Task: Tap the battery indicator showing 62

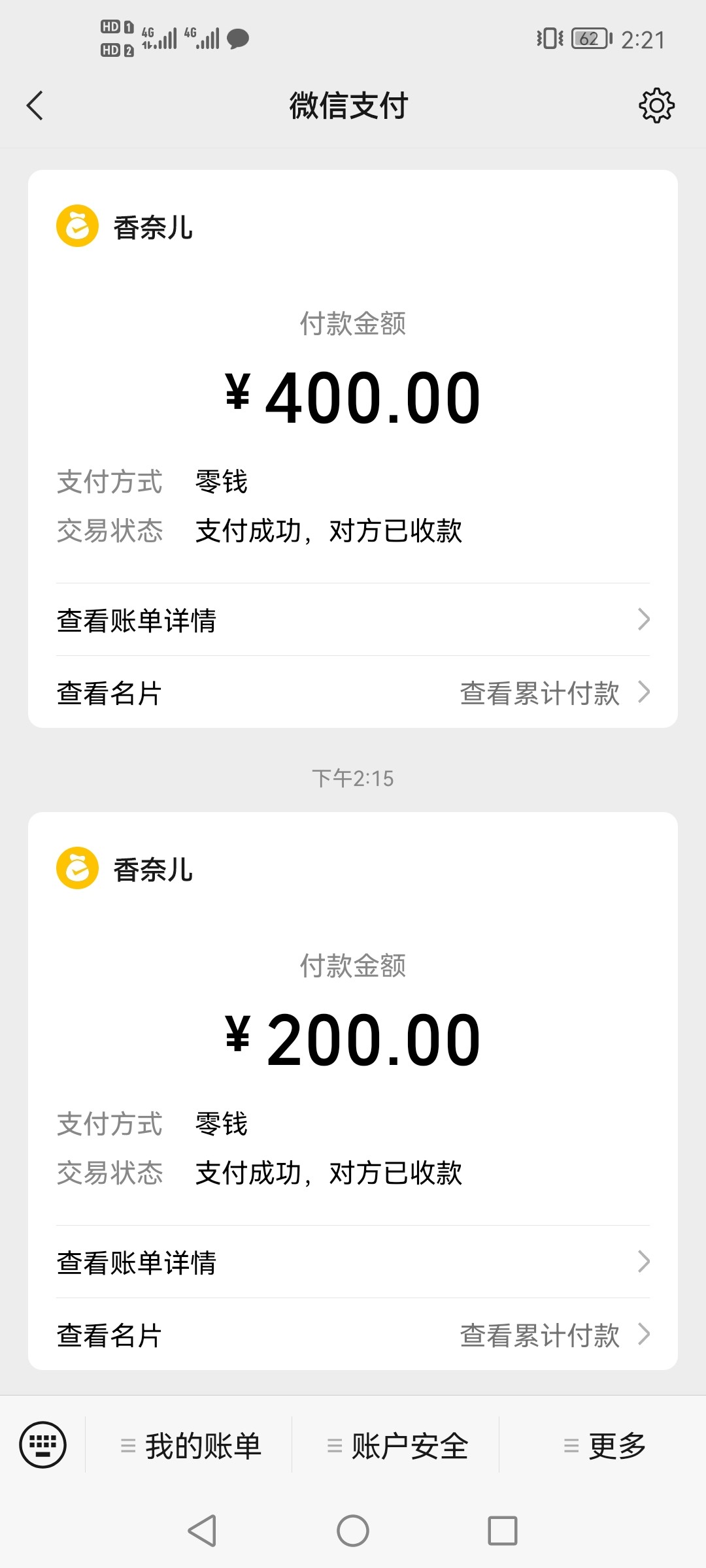Action: 586,38
